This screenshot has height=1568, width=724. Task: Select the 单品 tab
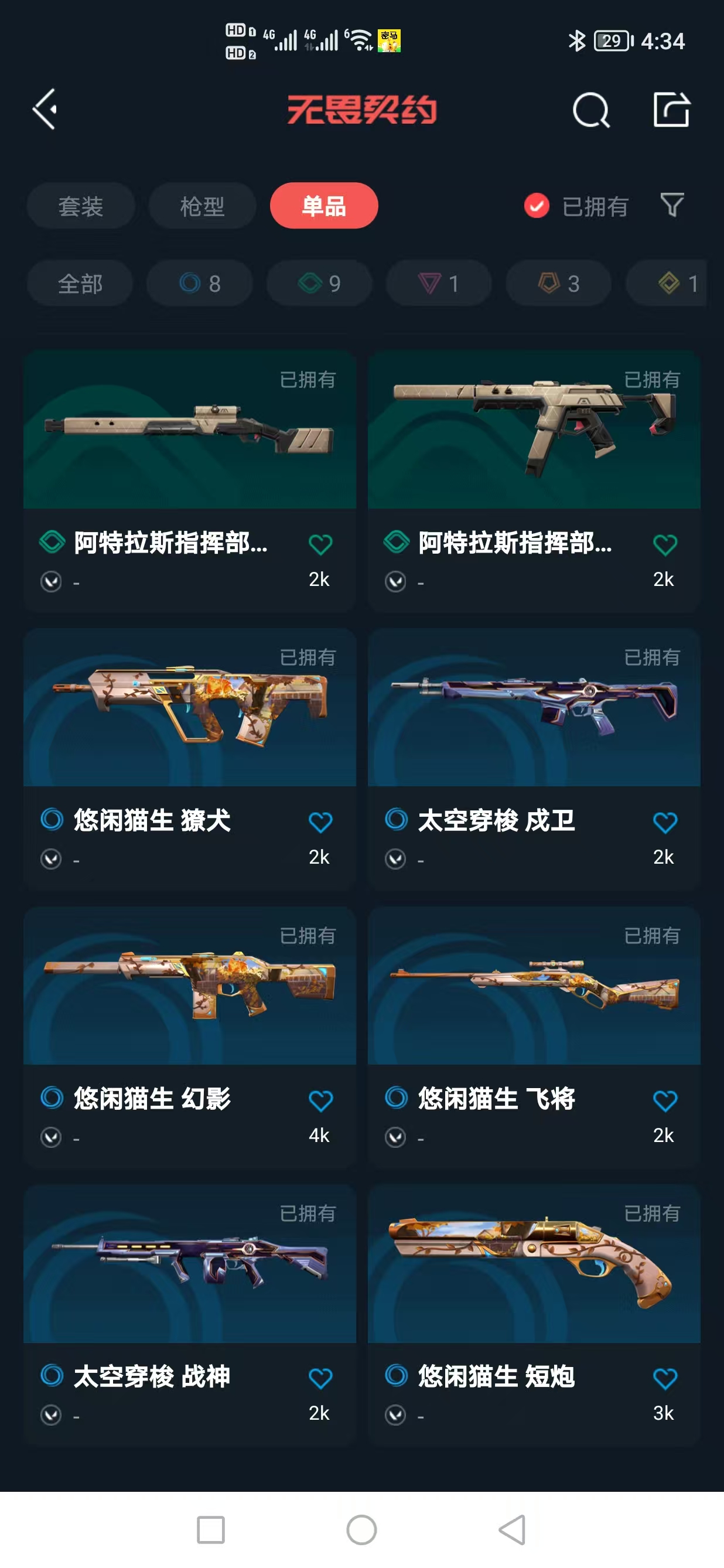(x=324, y=206)
